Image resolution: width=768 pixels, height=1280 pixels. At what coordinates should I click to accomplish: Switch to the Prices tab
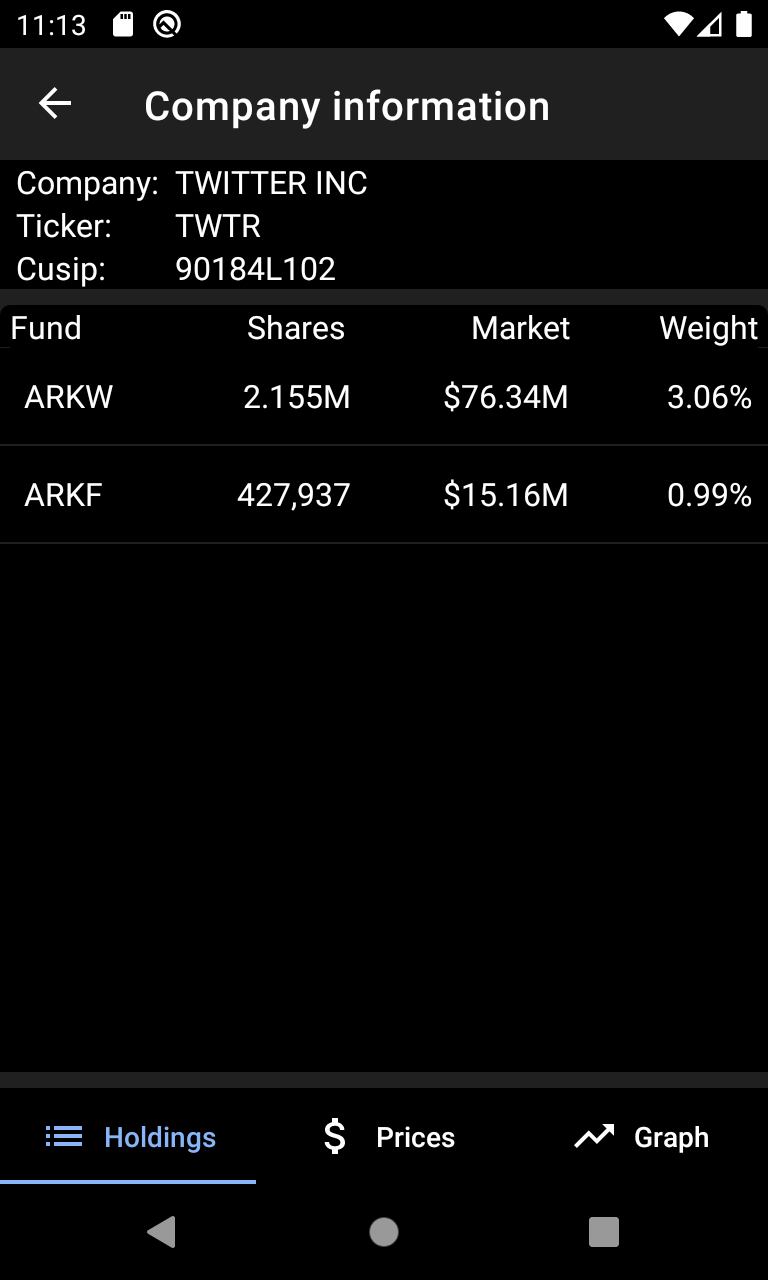[389, 1137]
